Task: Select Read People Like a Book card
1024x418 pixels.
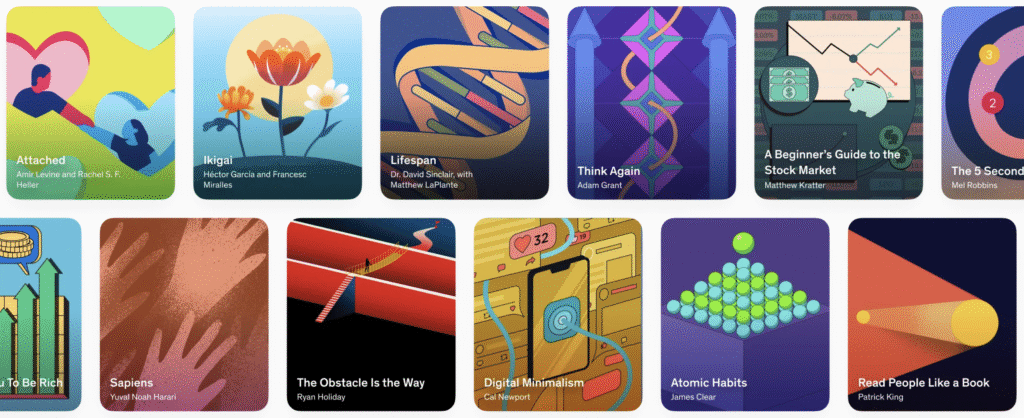Action: [x=932, y=314]
